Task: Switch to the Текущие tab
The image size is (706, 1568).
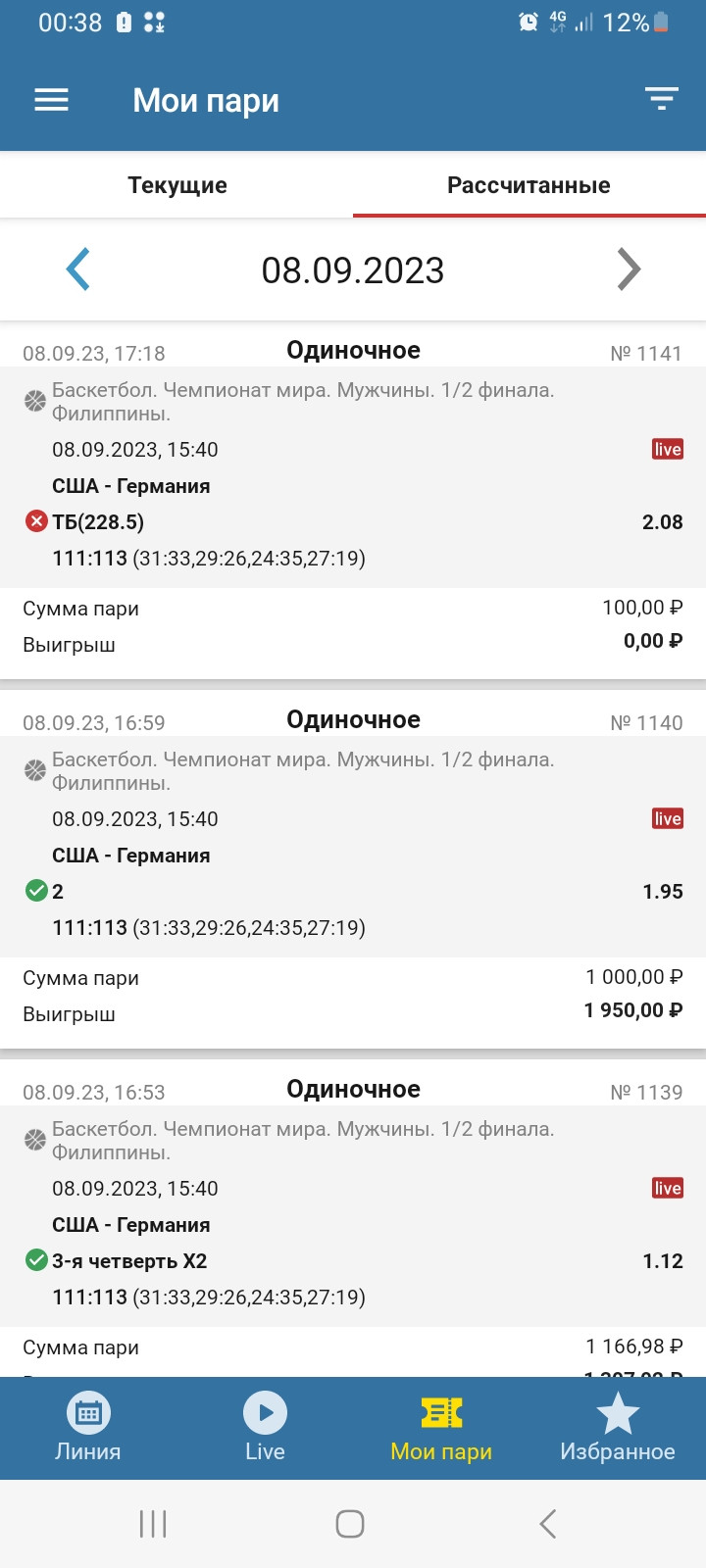Action: pyautogui.click(x=177, y=185)
